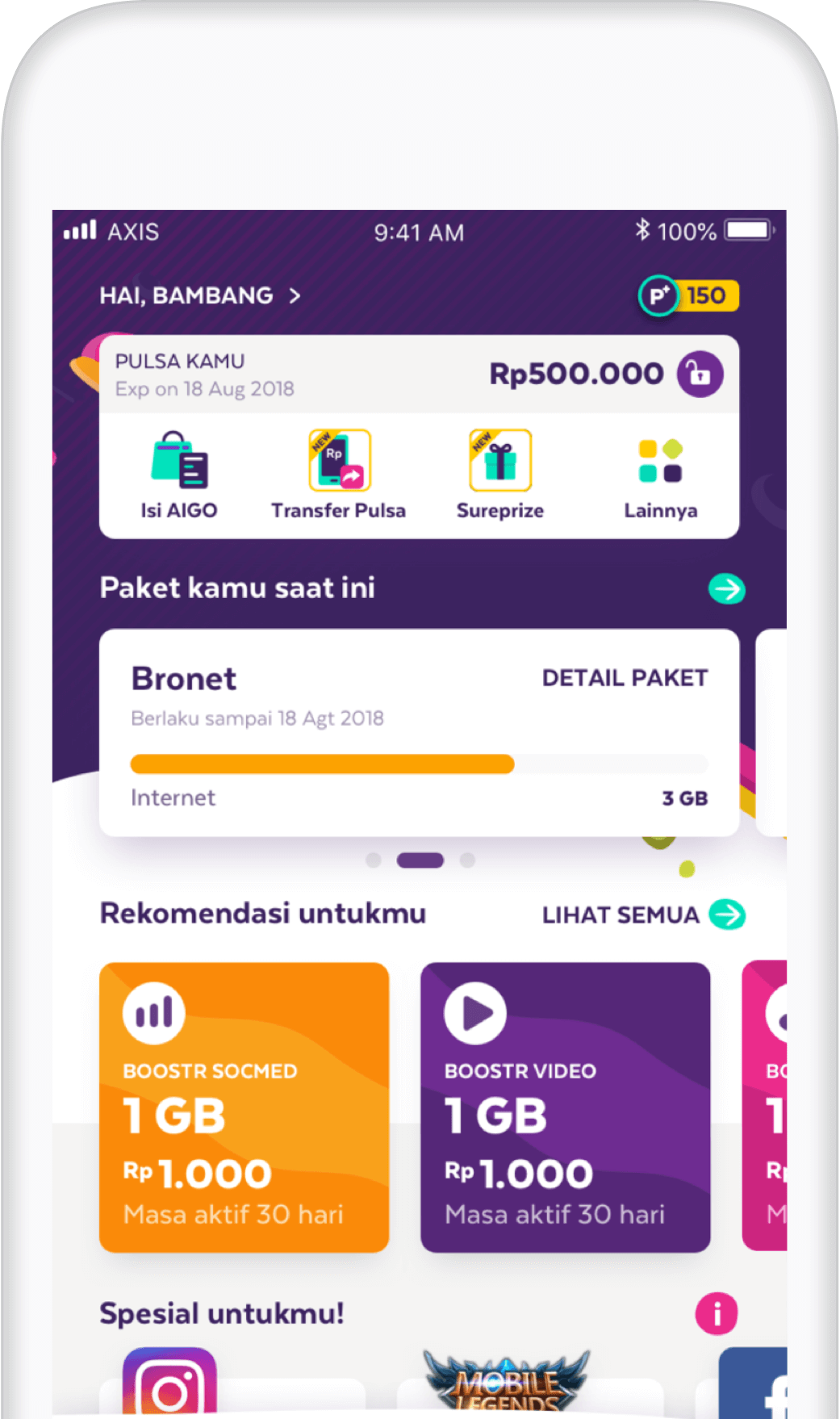Open the info icon next to Spesial untukmu
840x1419 pixels.
click(716, 1313)
